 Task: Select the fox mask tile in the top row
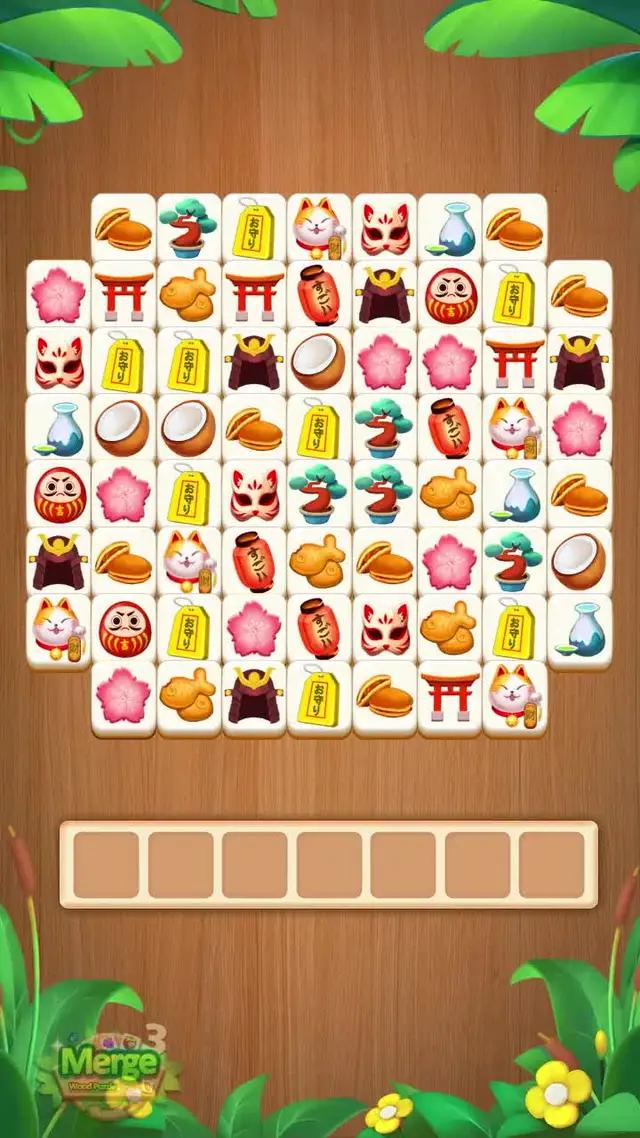click(x=384, y=229)
